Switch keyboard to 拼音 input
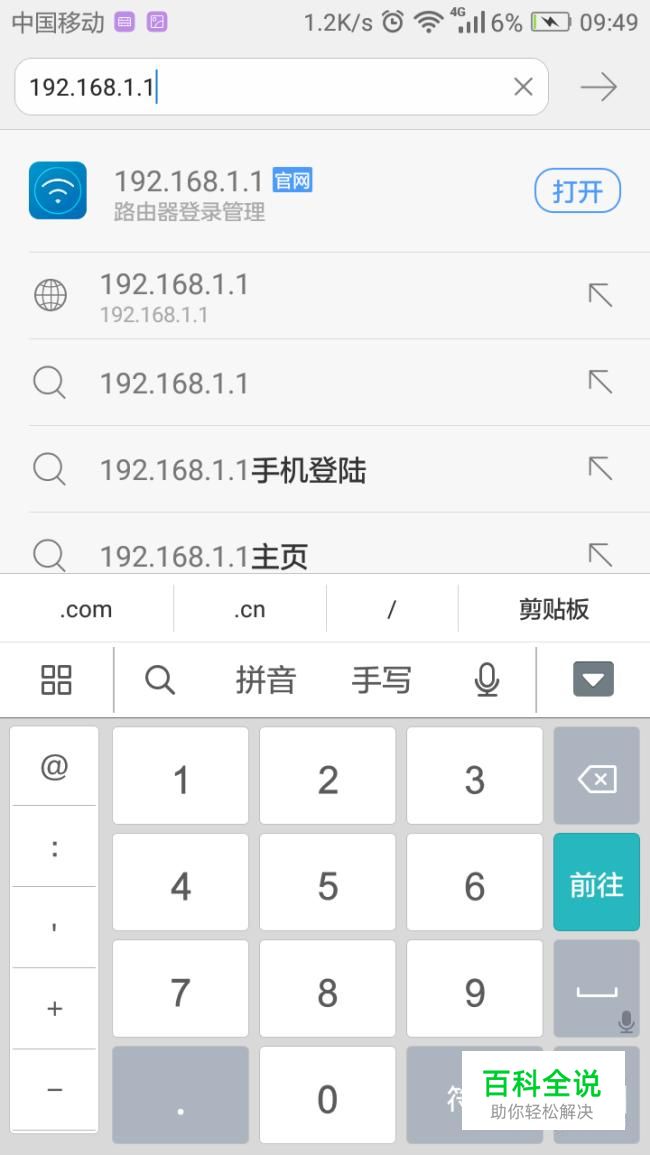650x1155 pixels. click(265, 679)
